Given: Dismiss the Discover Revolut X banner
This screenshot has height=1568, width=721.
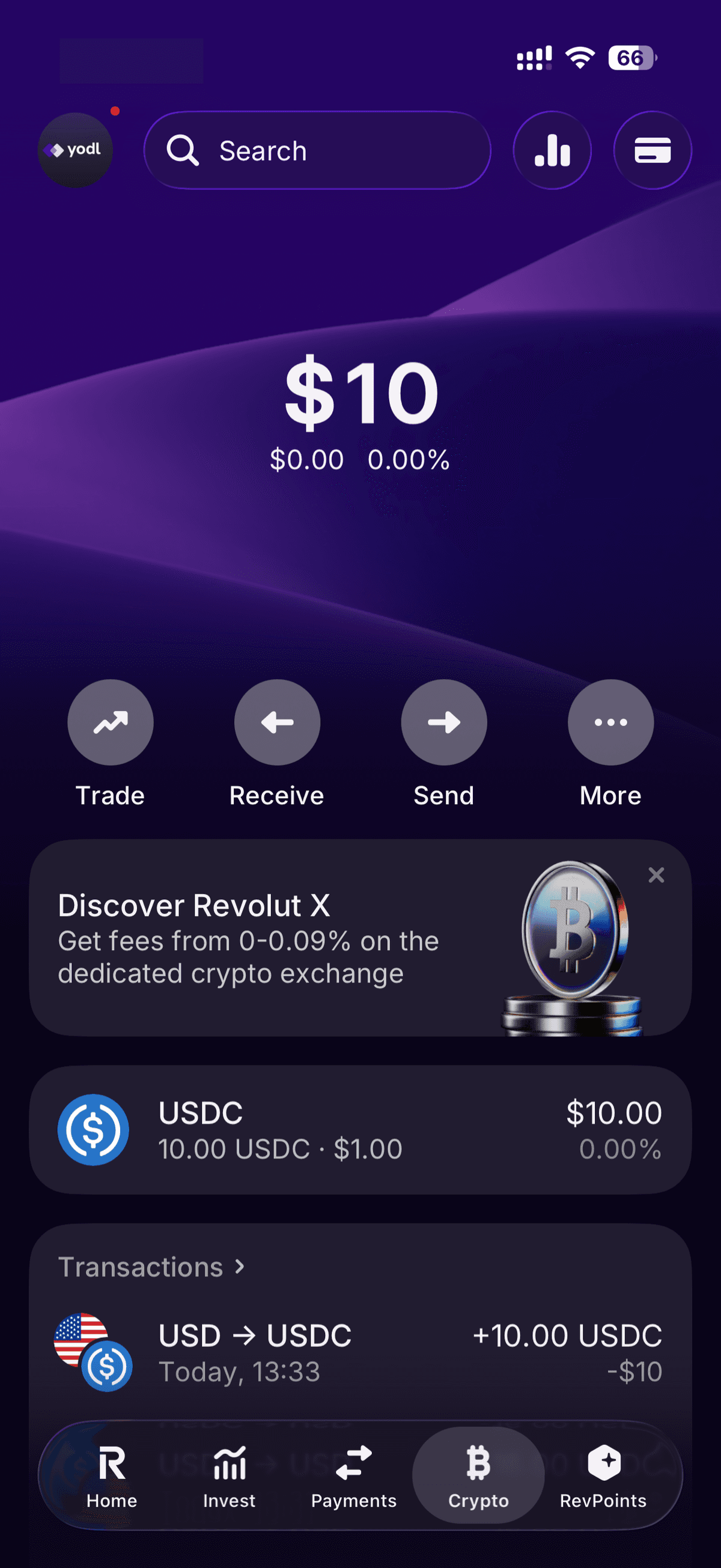Looking at the screenshot, I should click(656, 874).
